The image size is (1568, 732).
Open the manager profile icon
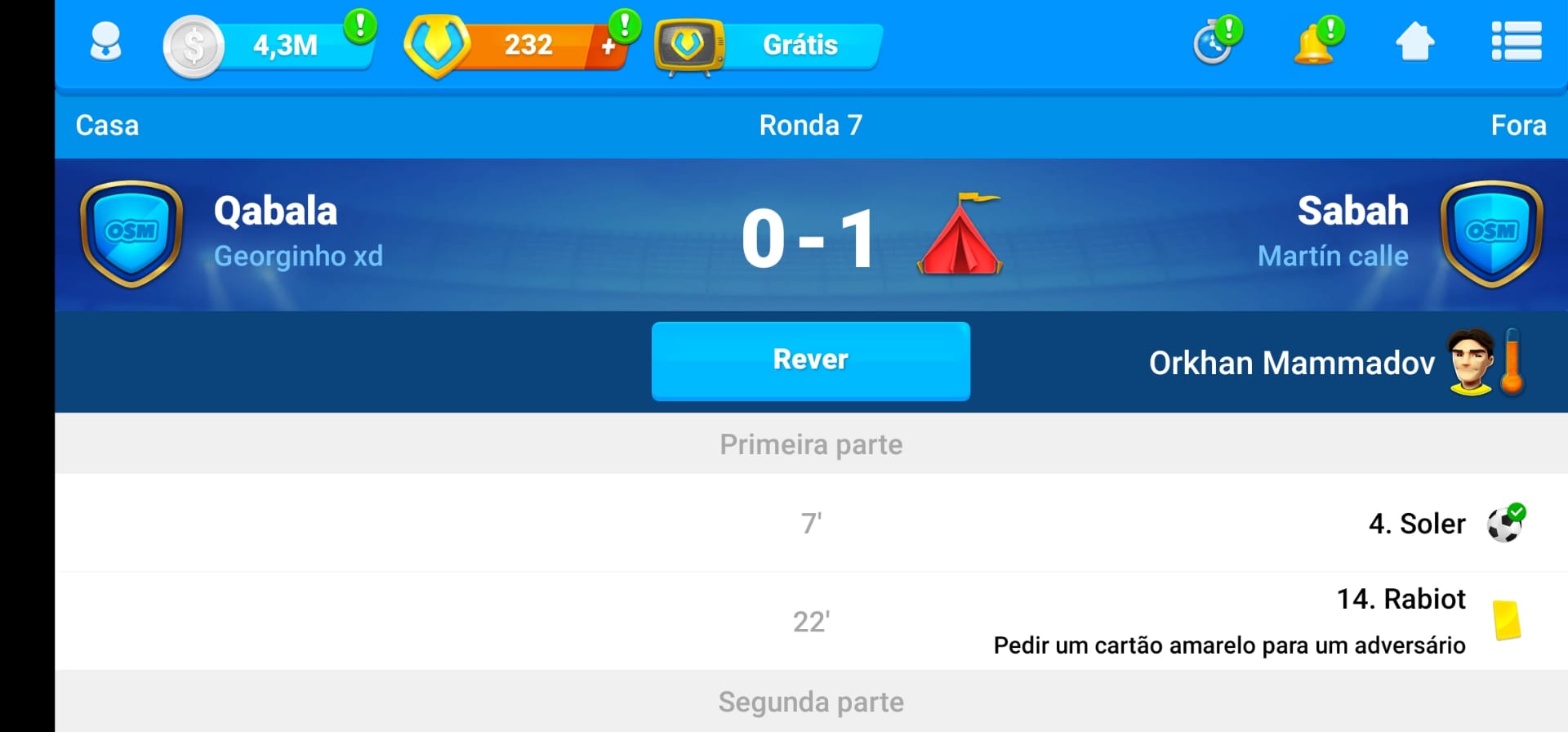pos(105,42)
